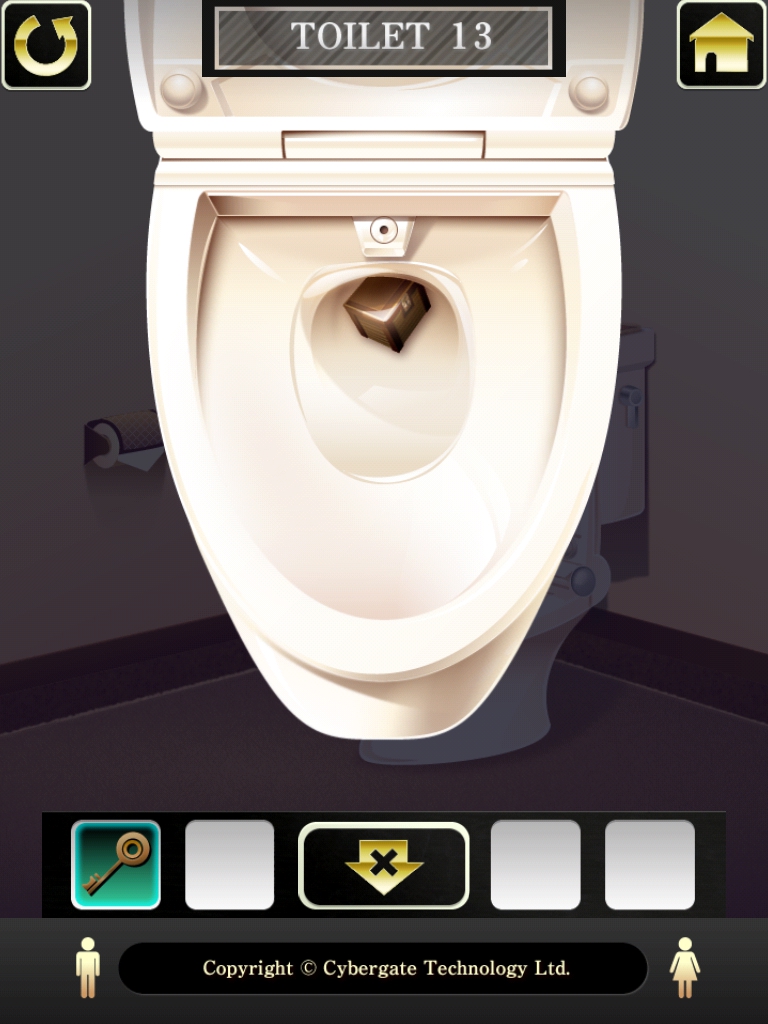This screenshot has height=1024, width=768.
Task: Pick up the brown box in the toilet
Action: (x=387, y=312)
